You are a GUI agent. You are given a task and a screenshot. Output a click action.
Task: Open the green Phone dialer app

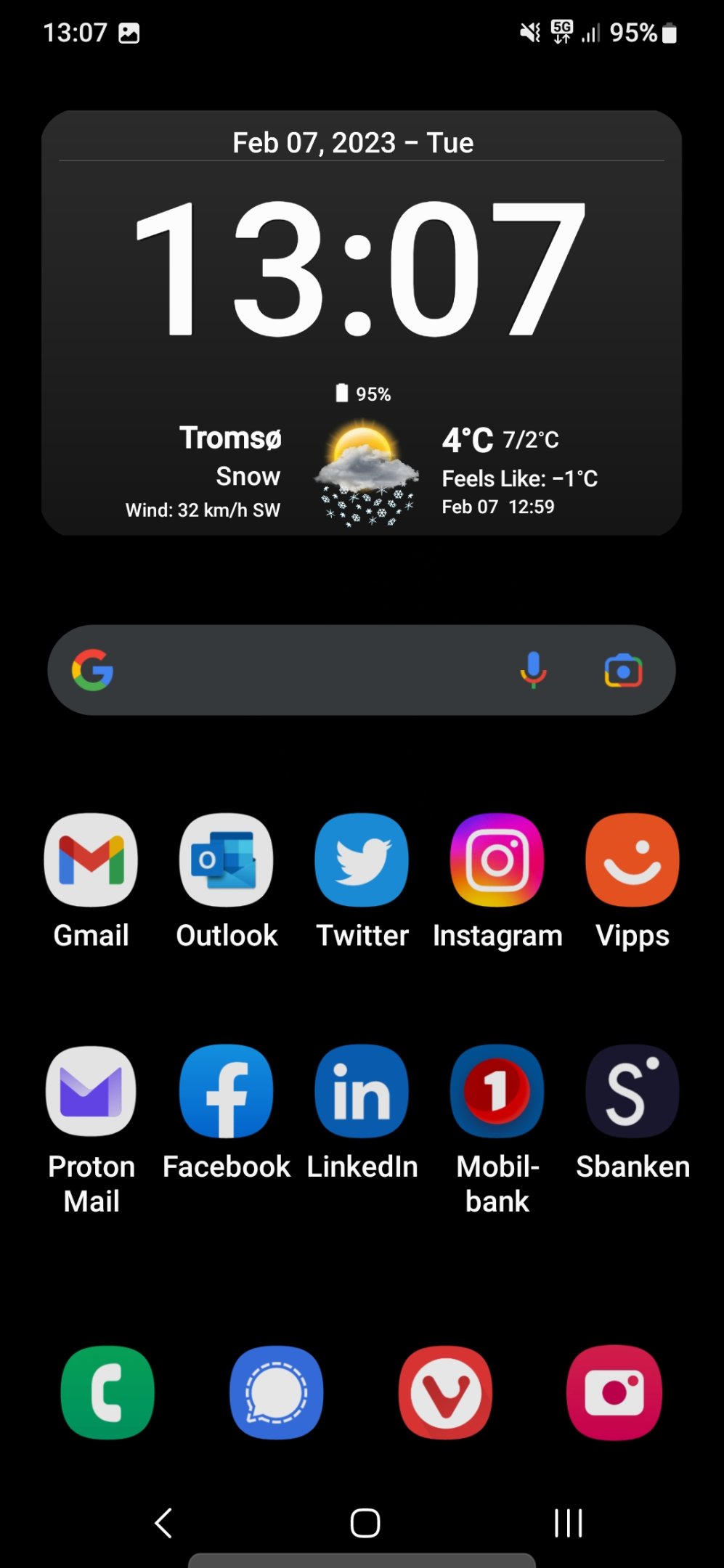click(107, 1392)
